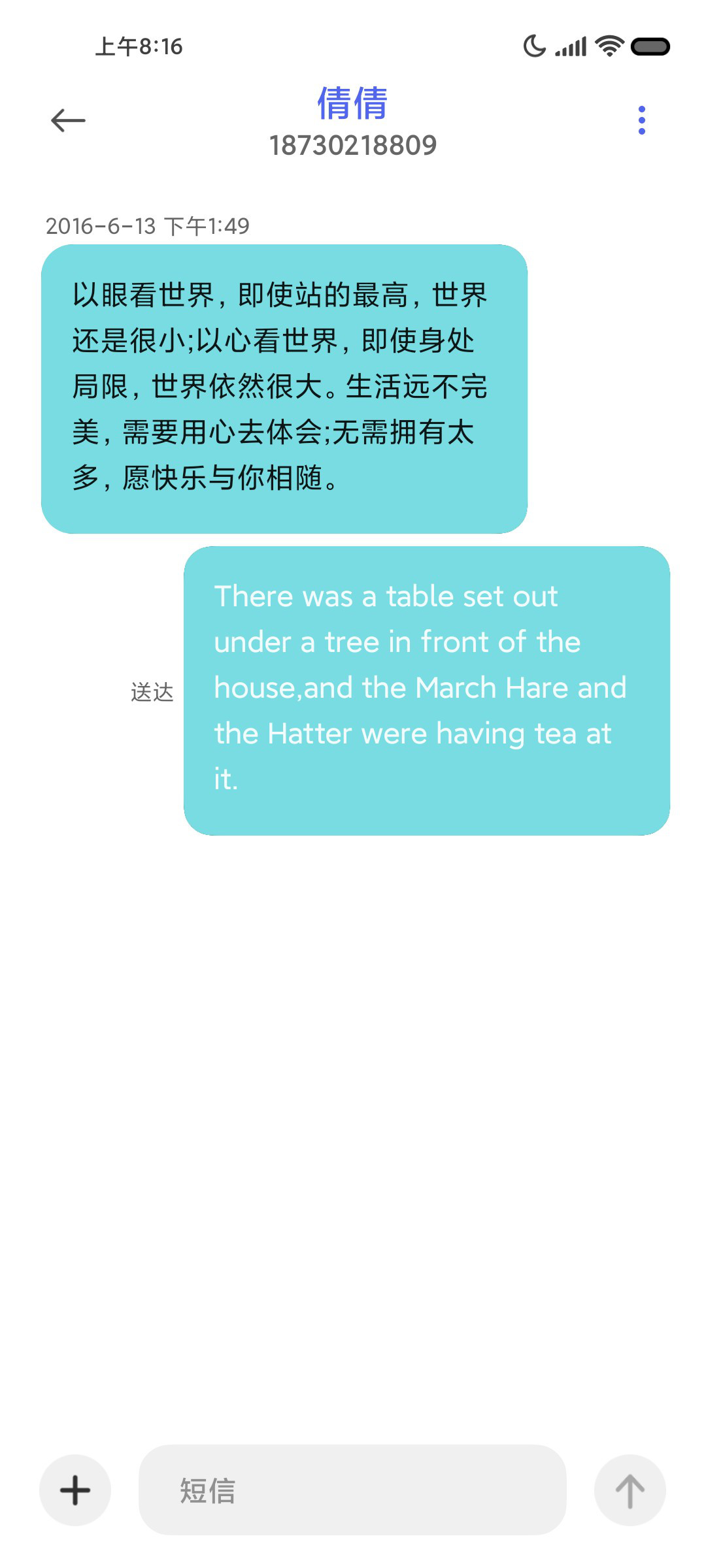Tap the plus attachment button
The image size is (706, 1568).
click(x=75, y=1490)
